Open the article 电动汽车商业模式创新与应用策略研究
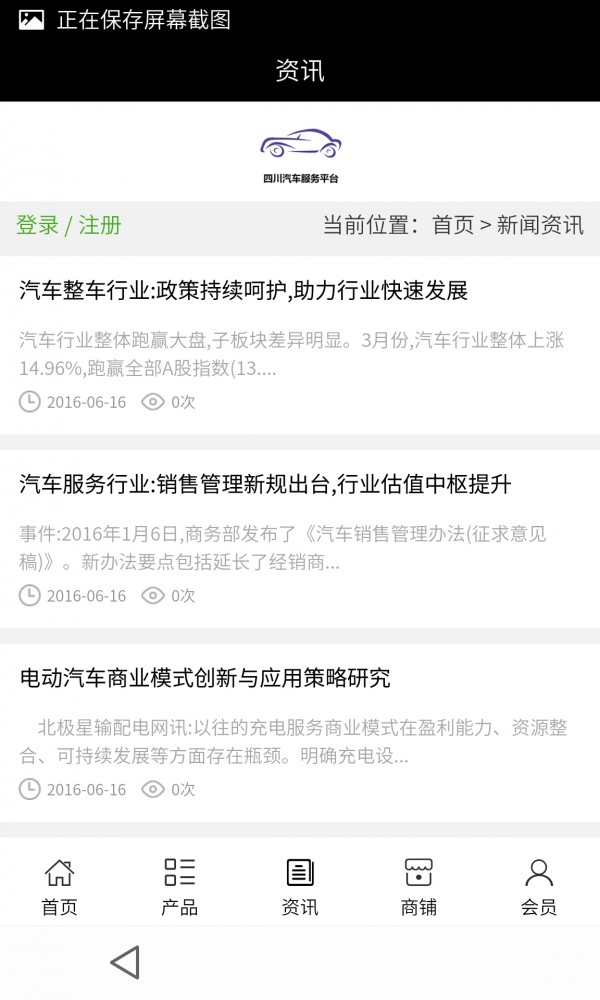The image size is (600, 1000). click(205, 678)
